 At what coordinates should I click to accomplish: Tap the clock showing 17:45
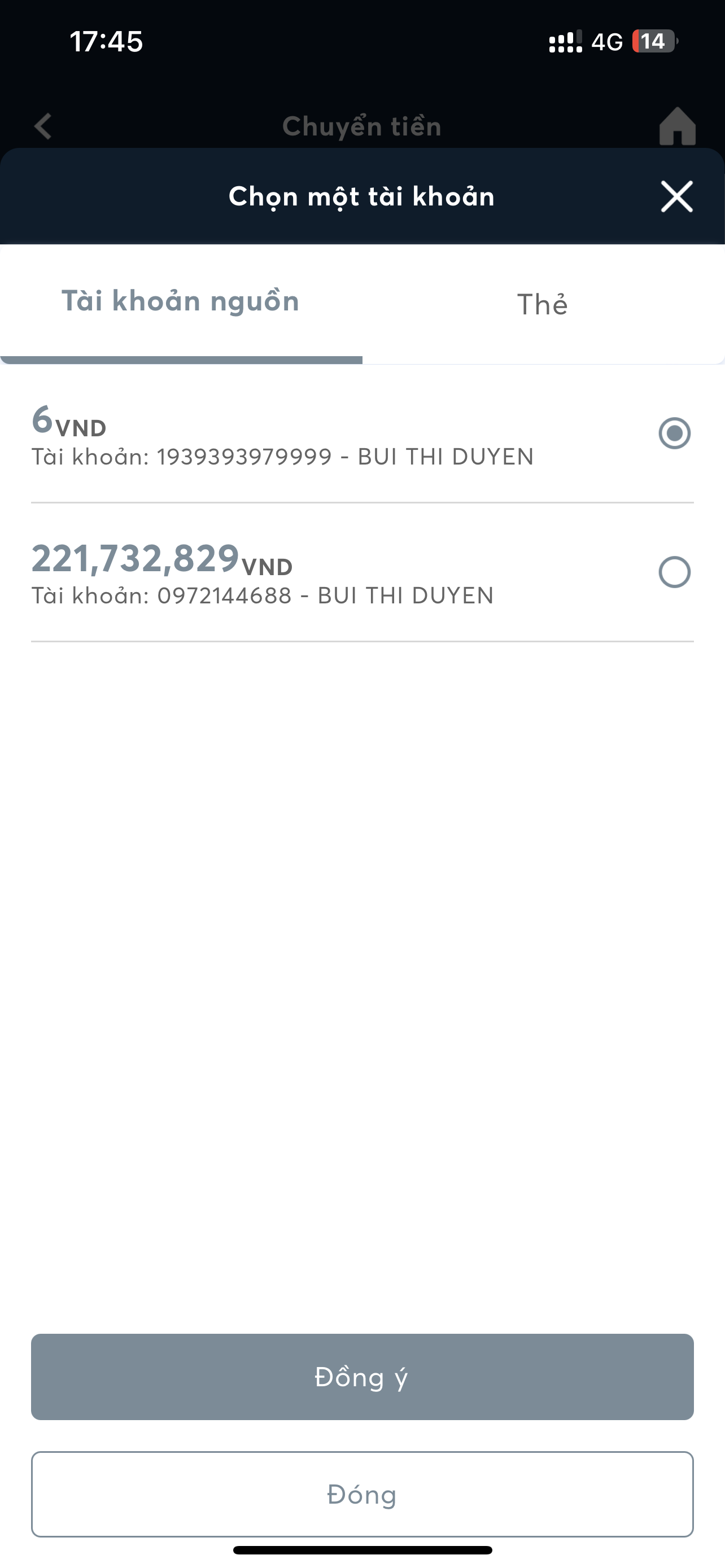click(x=107, y=42)
